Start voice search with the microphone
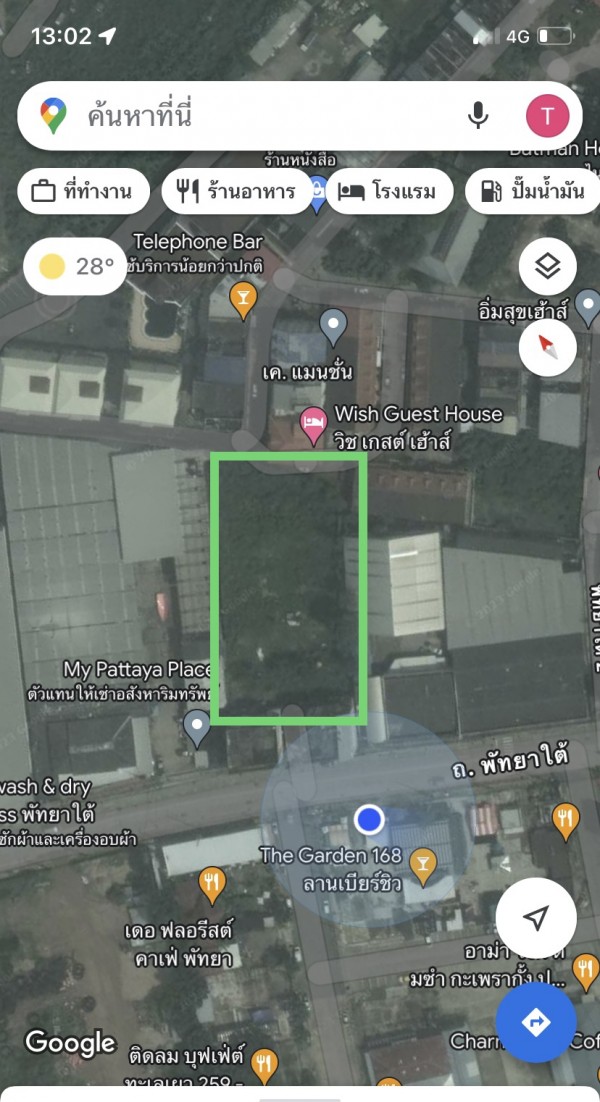 click(x=479, y=116)
